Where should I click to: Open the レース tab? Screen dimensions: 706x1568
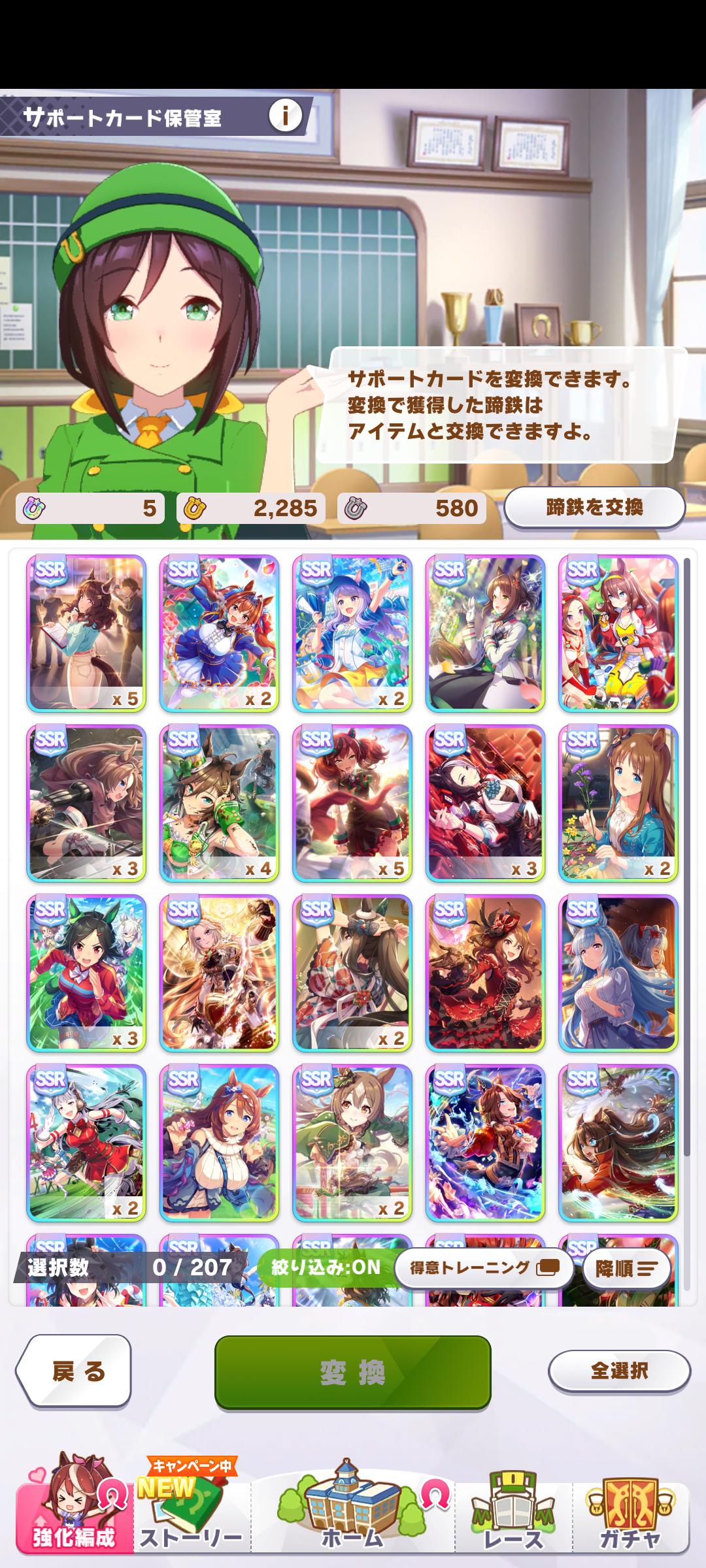(513, 1513)
